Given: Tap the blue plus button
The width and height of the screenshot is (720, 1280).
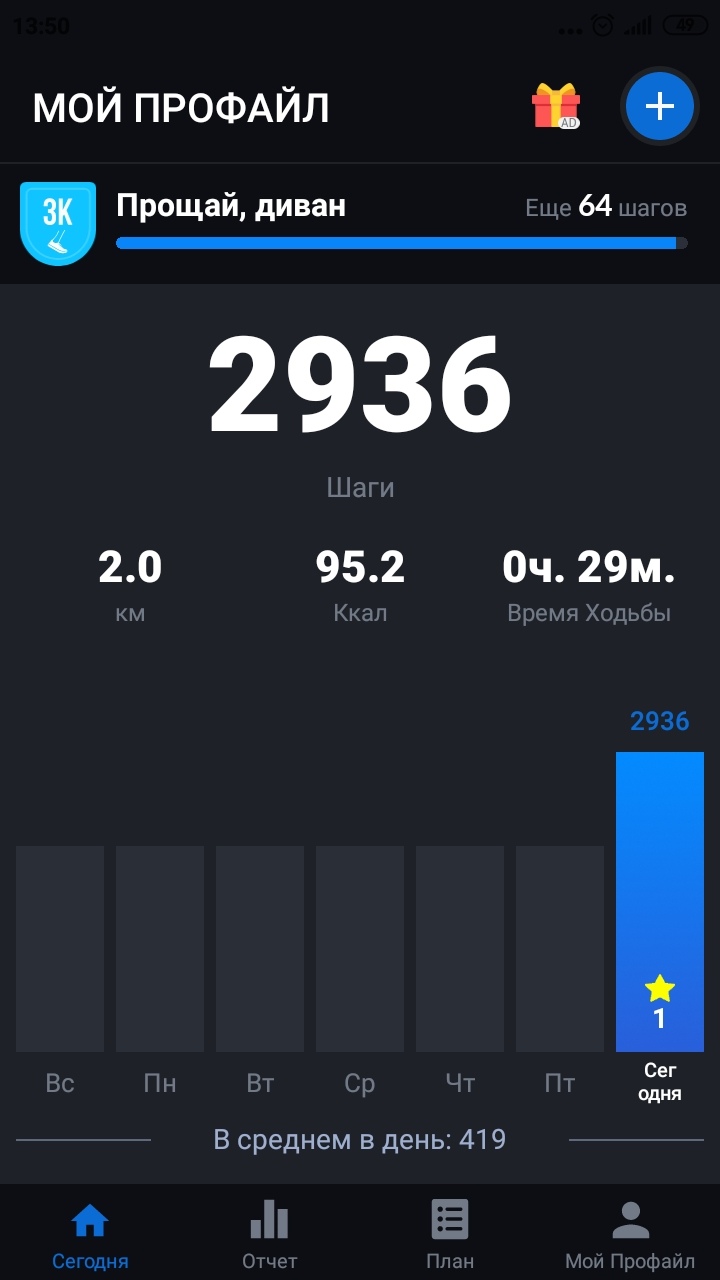Looking at the screenshot, I should point(659,106).
